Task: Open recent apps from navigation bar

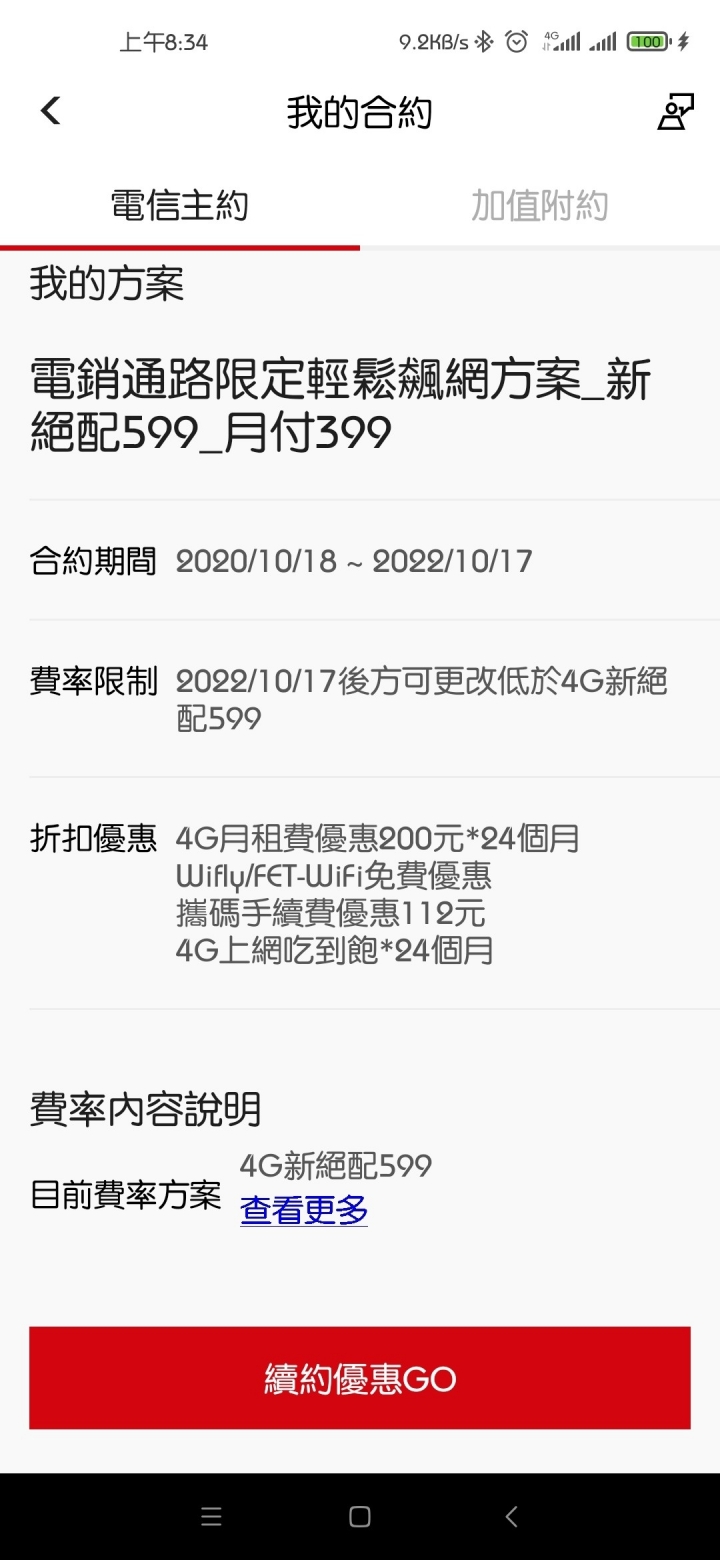Action: click(211, 1517)
